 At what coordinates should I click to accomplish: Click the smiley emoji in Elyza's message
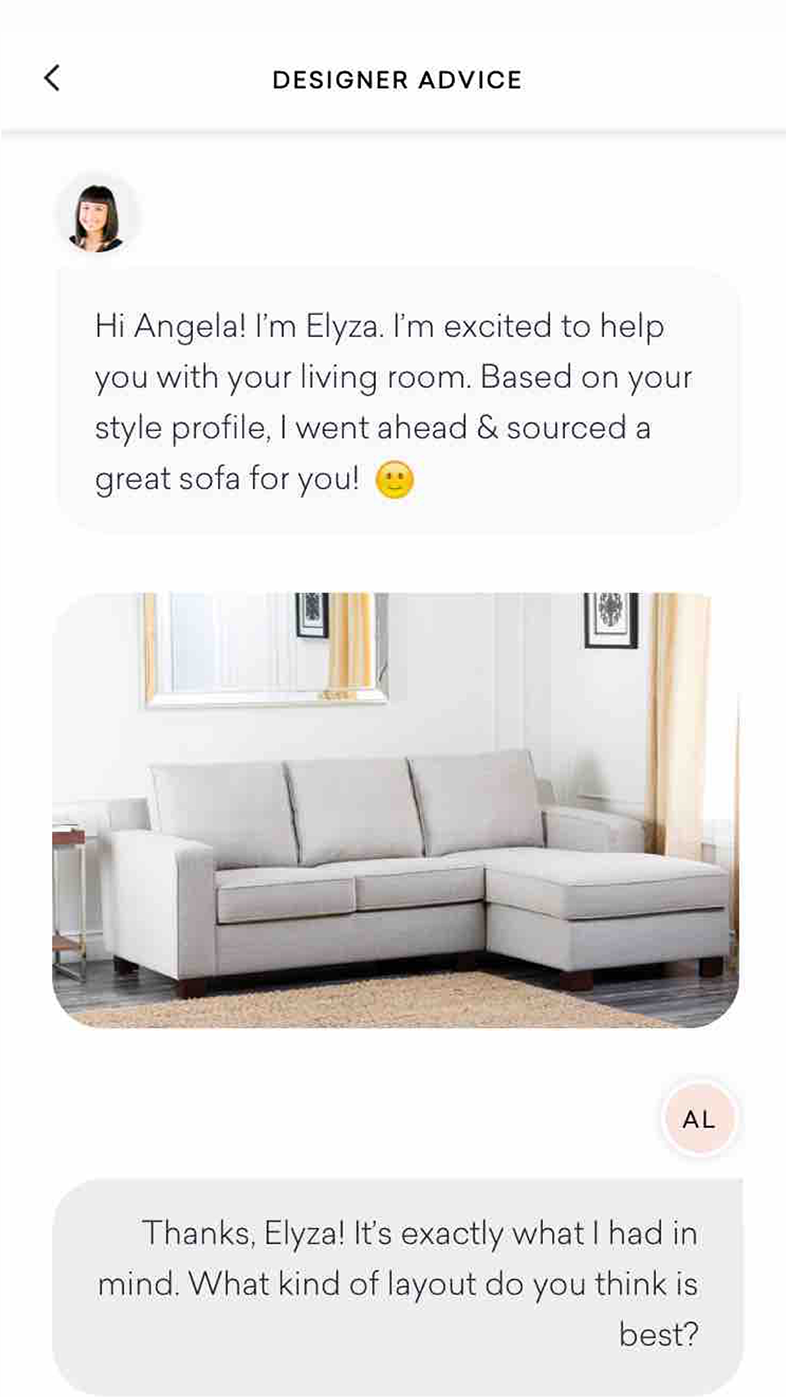[395, 480]
